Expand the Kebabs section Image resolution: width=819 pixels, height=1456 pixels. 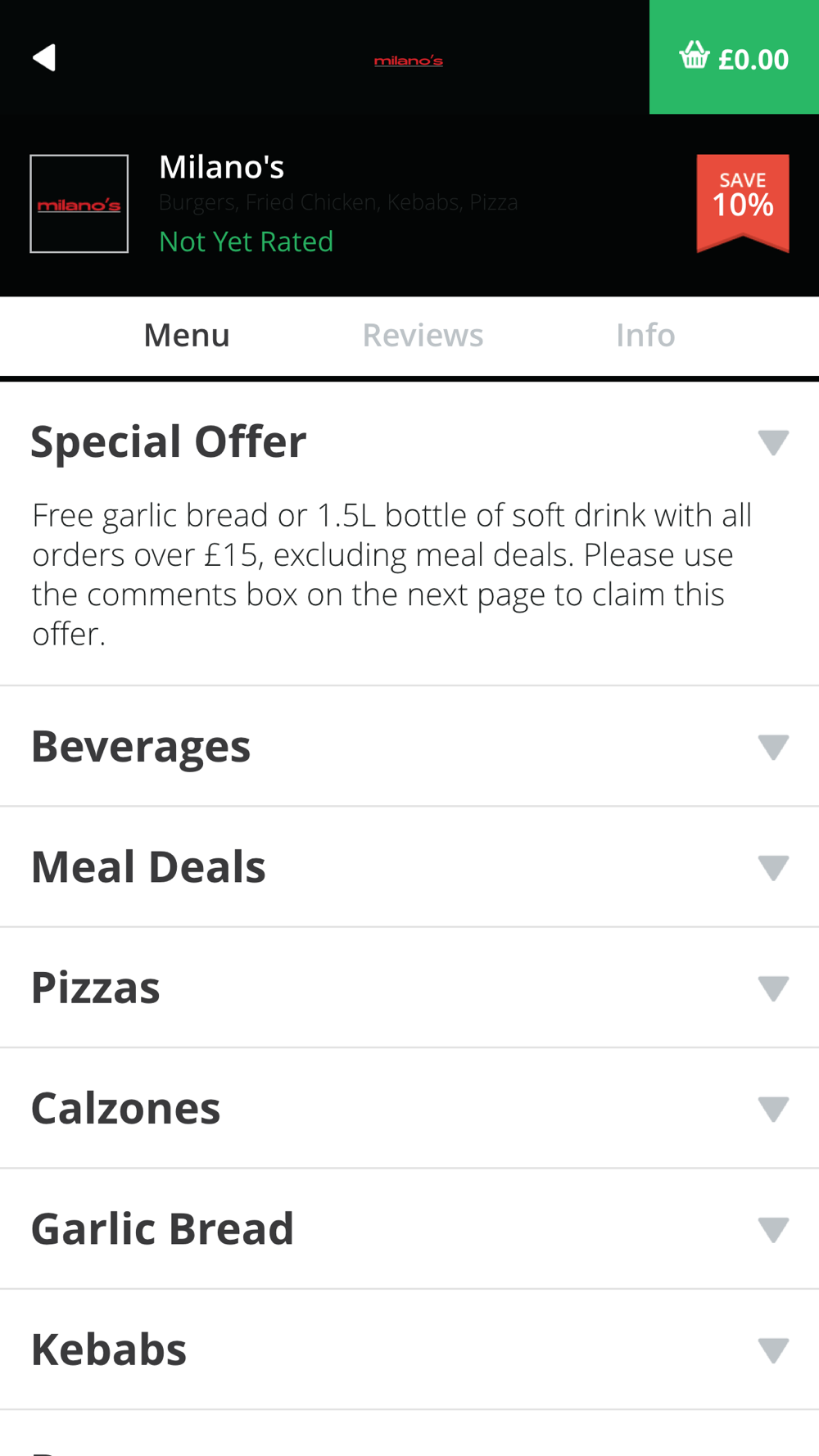(409, 1350)
